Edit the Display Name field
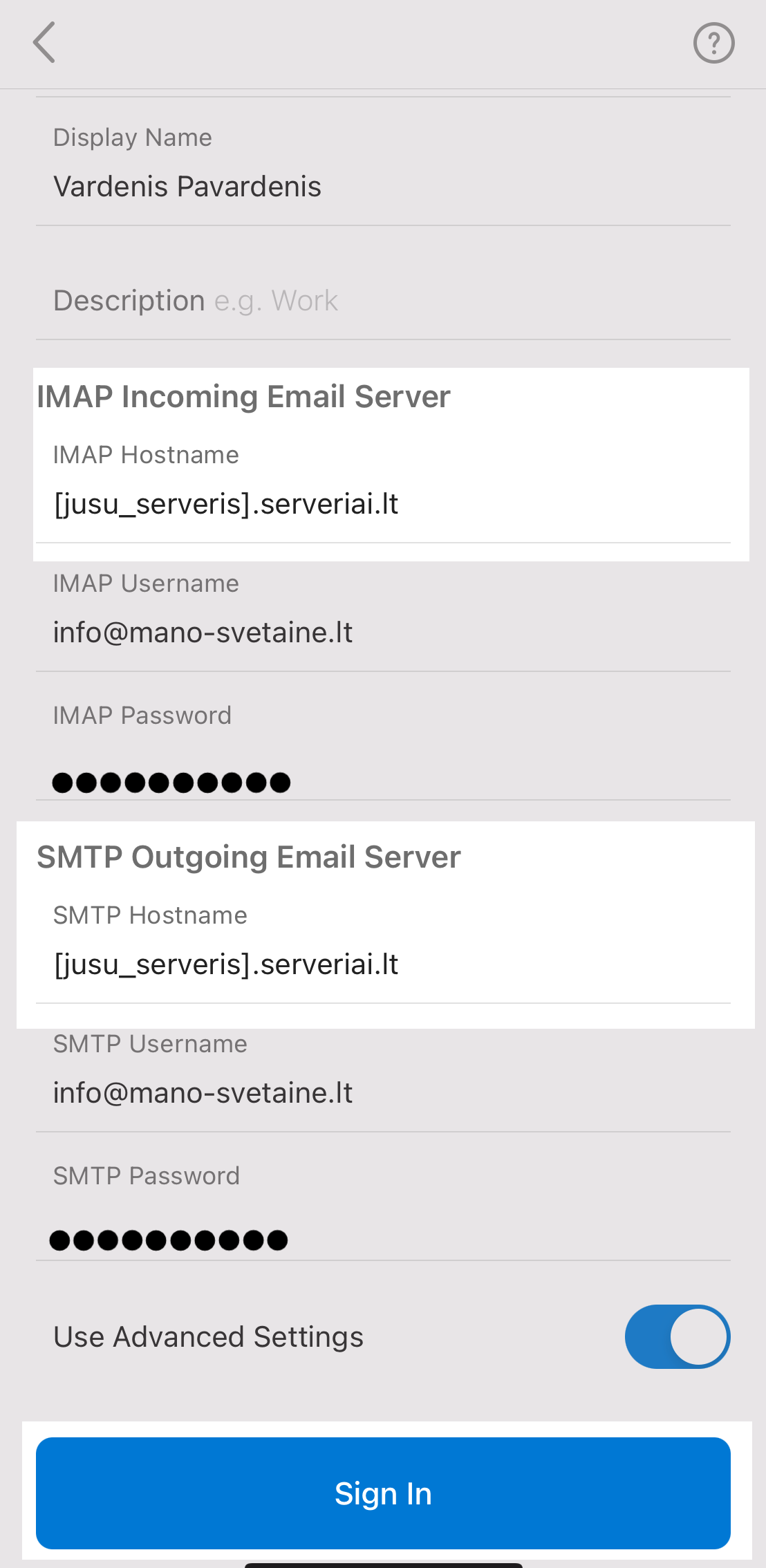 tap(383, 187)
